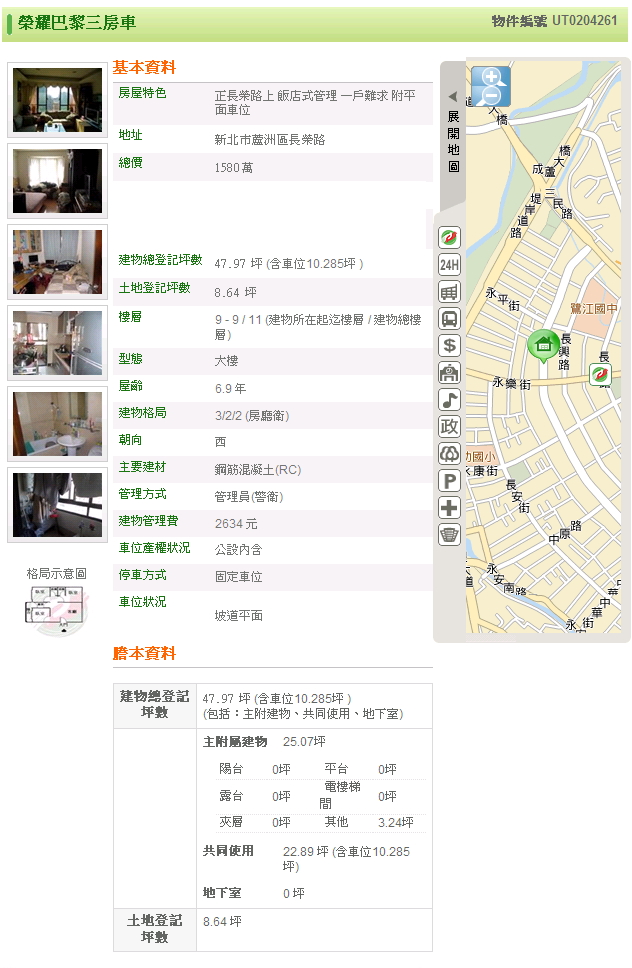This screenshot has width=632, height=968.
Task: Show 24H convenience stores on map
Action: 449,265
